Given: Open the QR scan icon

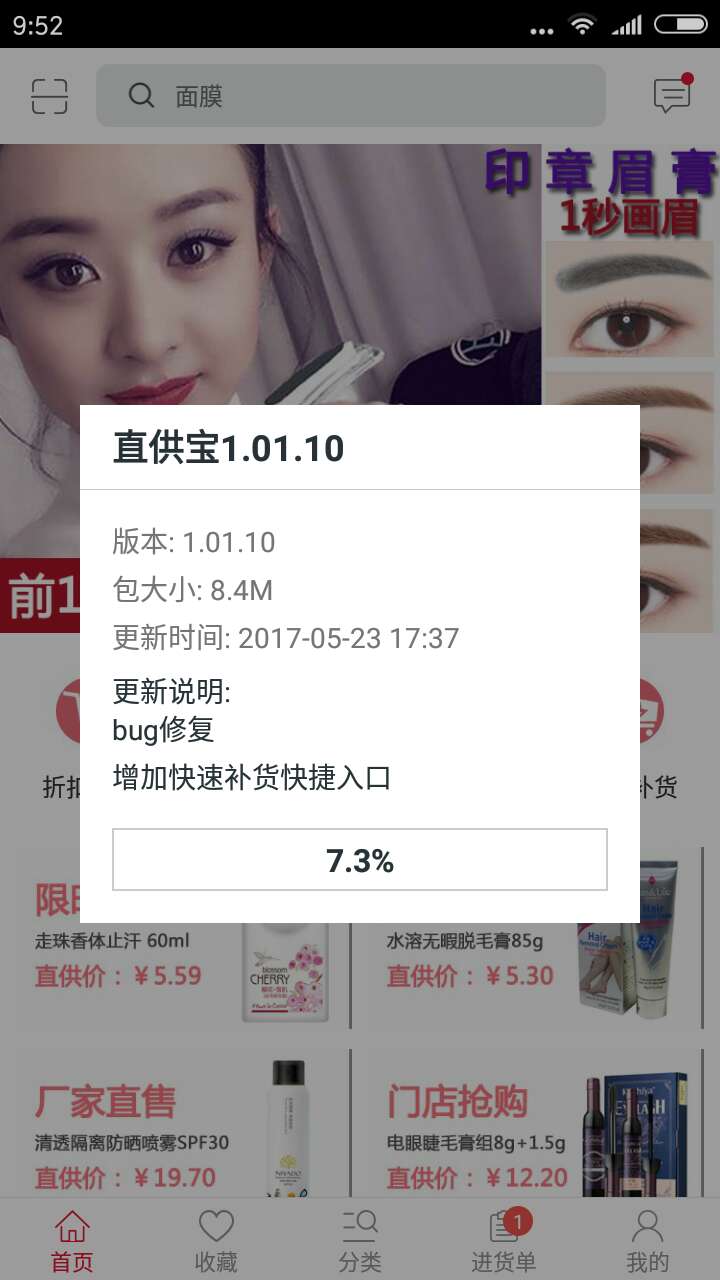Looking at the screenshot, I should (x=49, y=96).
